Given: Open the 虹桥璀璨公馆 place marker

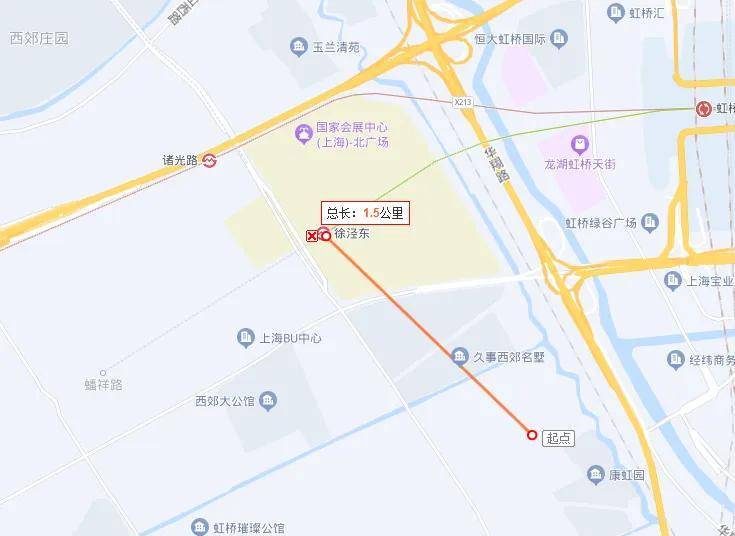Looking at the screenshot, I should pyautogui.click(x=200, y=527).
